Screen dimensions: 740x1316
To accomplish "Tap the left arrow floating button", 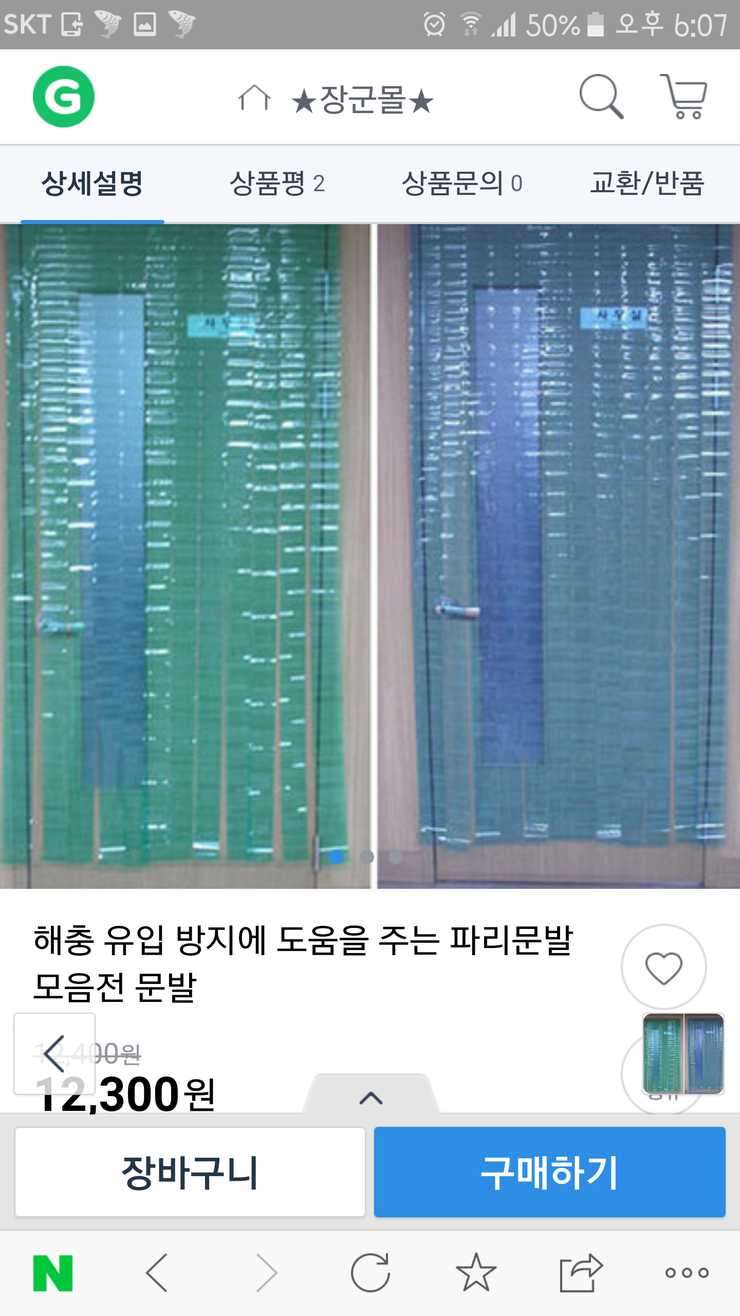I will tap(54, 1054).
